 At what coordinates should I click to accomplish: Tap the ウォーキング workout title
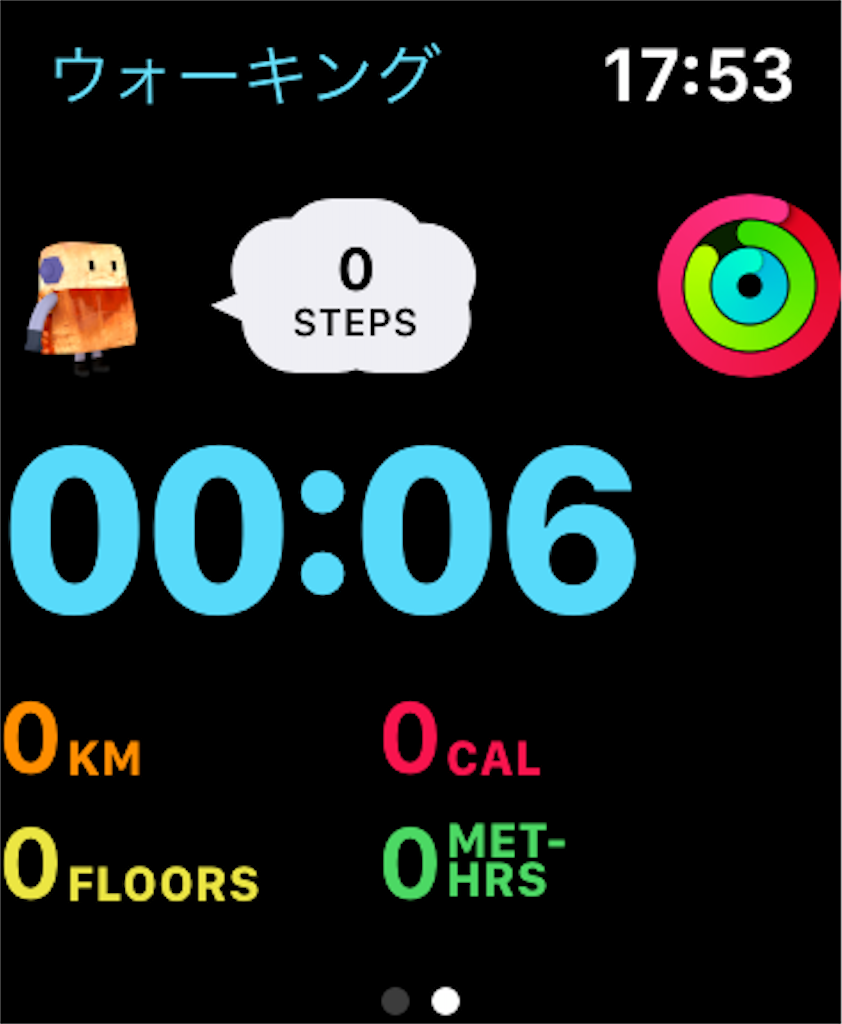point(244,76)
